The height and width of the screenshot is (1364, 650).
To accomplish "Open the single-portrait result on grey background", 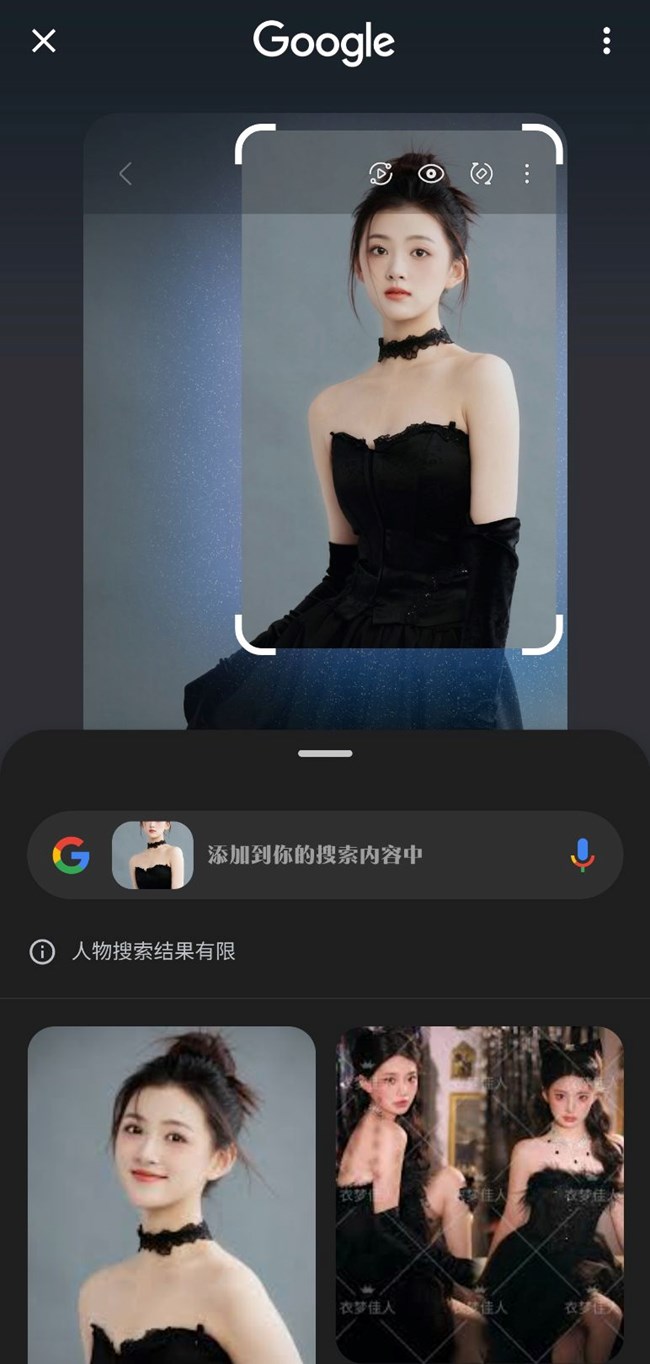I will click(171, 1194).
